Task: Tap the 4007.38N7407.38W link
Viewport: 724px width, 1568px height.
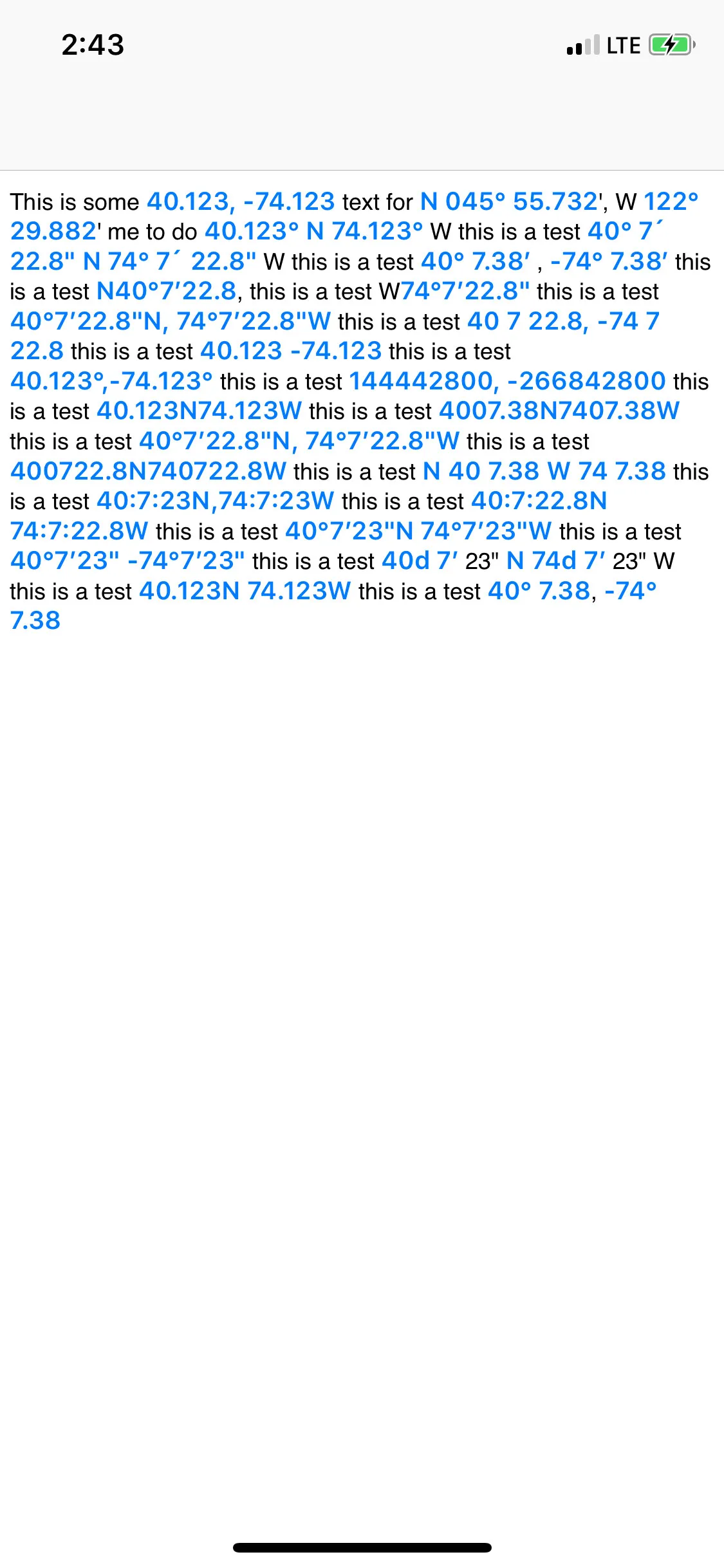Action: tap(559, 411)
